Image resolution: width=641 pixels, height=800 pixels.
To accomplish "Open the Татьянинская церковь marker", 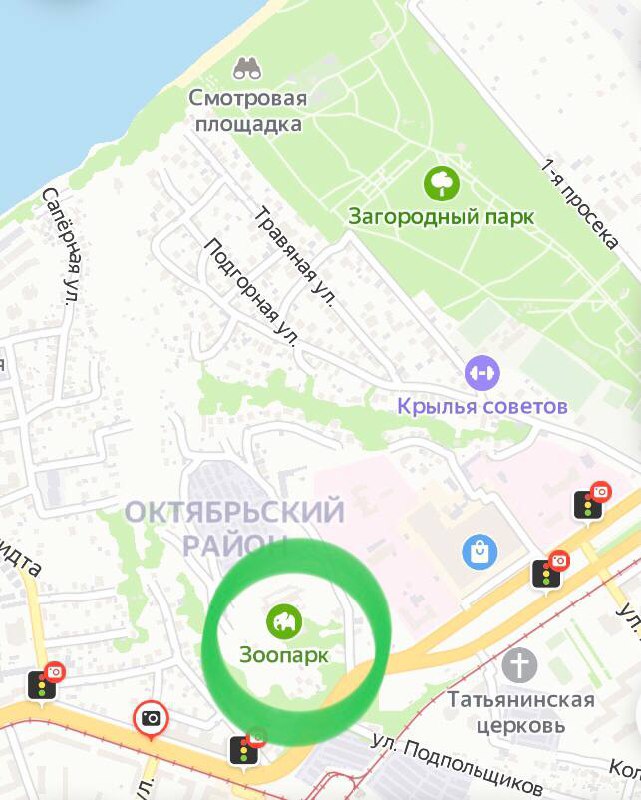I will (519, 665).
